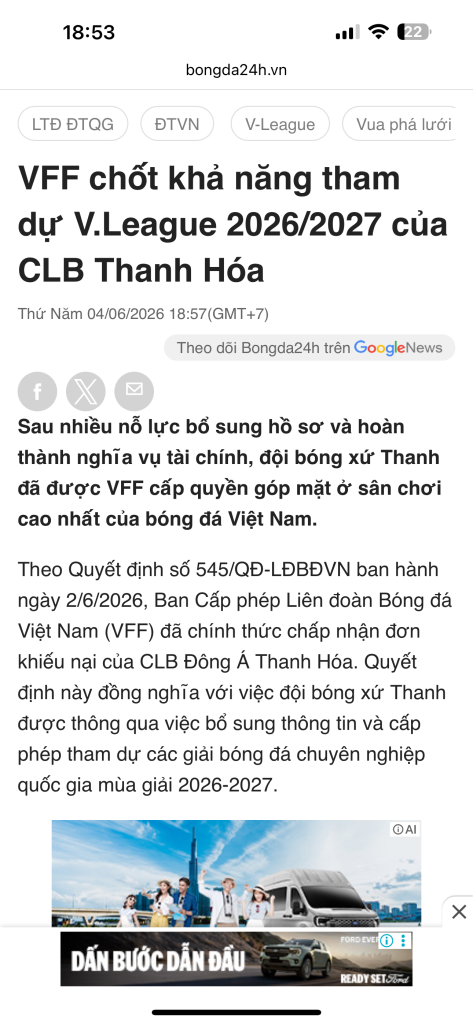473x1024 pixels.
Task: Select the V-League category chip
Action: (x=280, y=124)
